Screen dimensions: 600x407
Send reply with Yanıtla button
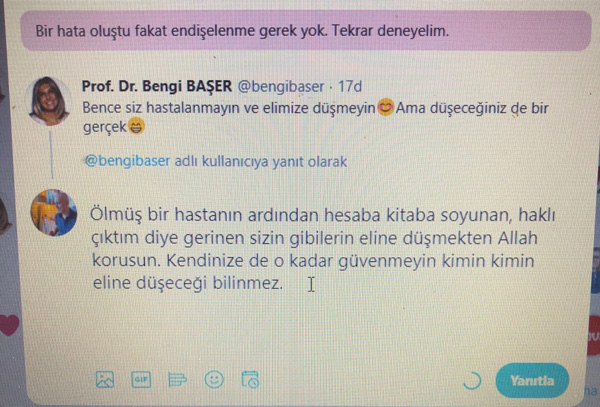point(533,381)
